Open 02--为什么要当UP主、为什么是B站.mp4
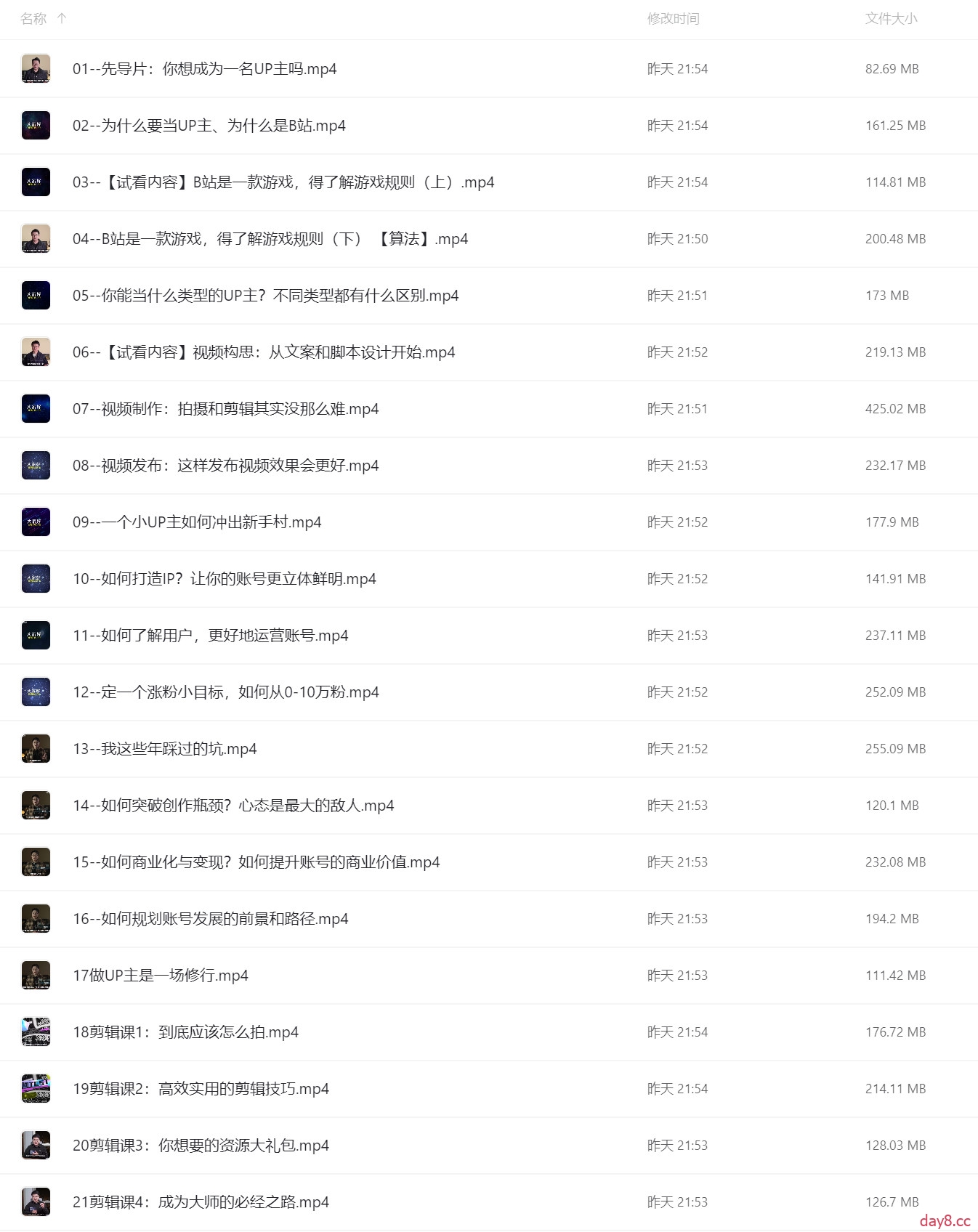The height and width of the screenshot is (1232, 978). point(209,126)
